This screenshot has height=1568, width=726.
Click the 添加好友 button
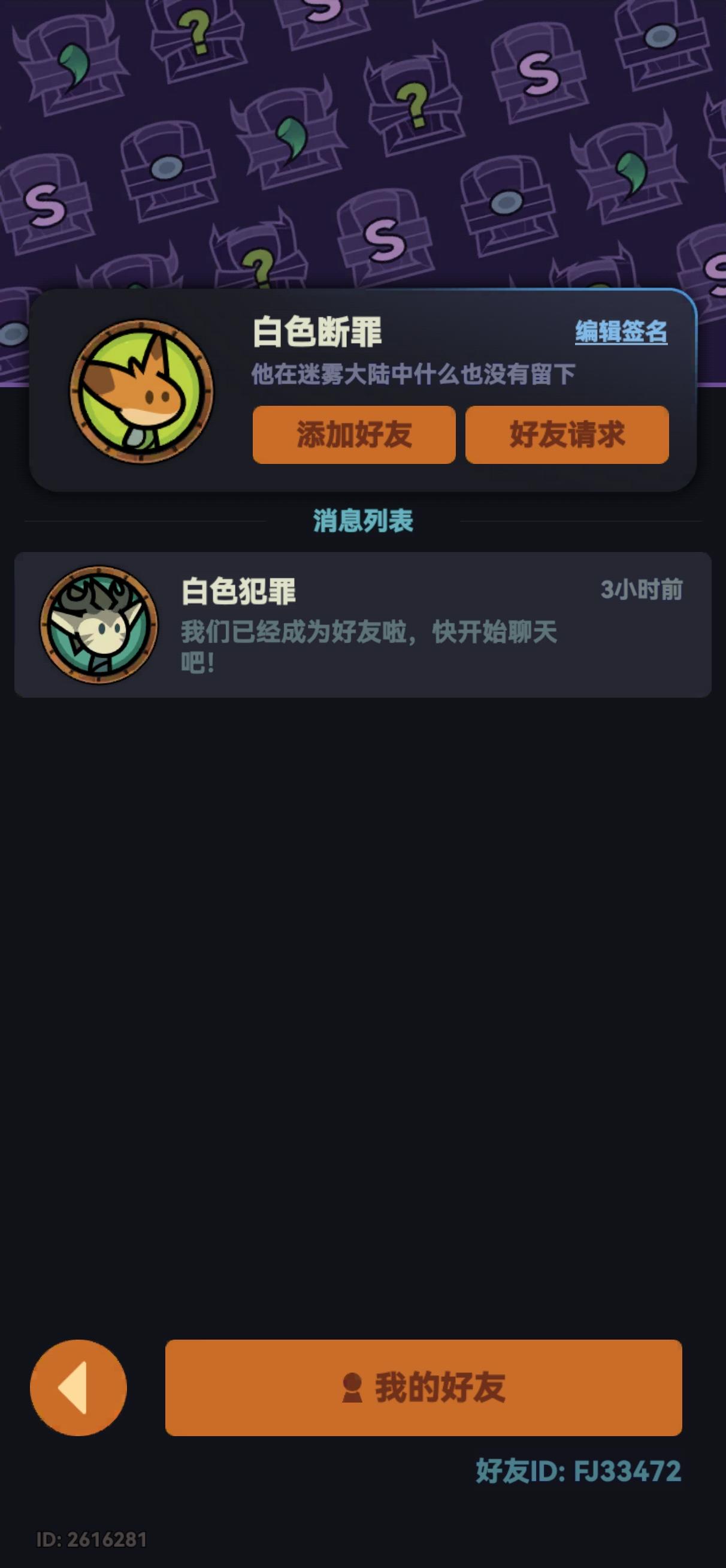tap(355, 435)
